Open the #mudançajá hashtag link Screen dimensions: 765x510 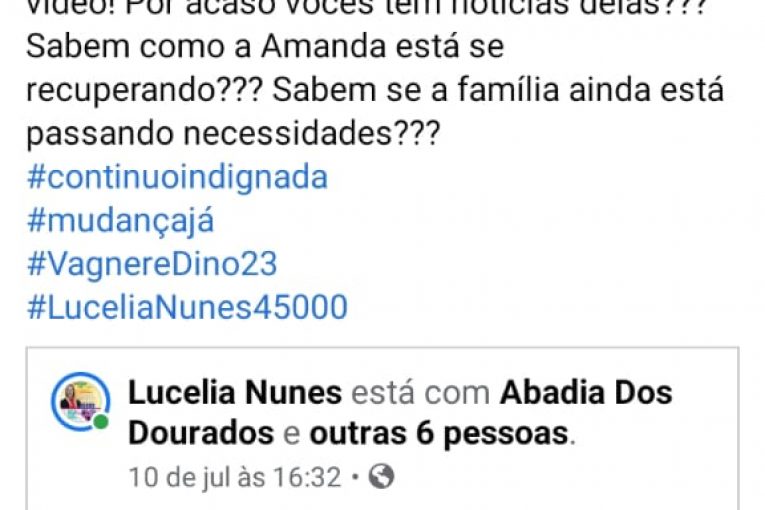click(120, 221)
